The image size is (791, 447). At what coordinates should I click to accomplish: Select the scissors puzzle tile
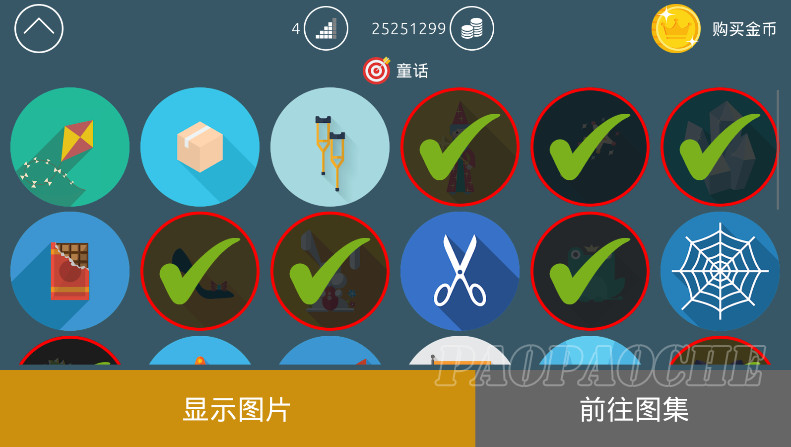pos(460,270)
